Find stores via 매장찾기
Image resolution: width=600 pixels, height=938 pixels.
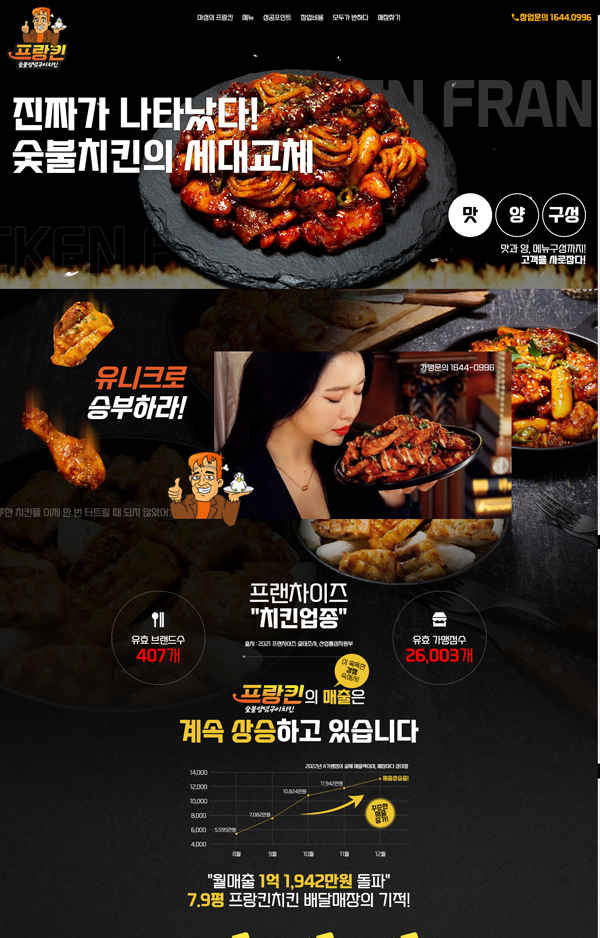pyautogui.click(x=389, y=18)
